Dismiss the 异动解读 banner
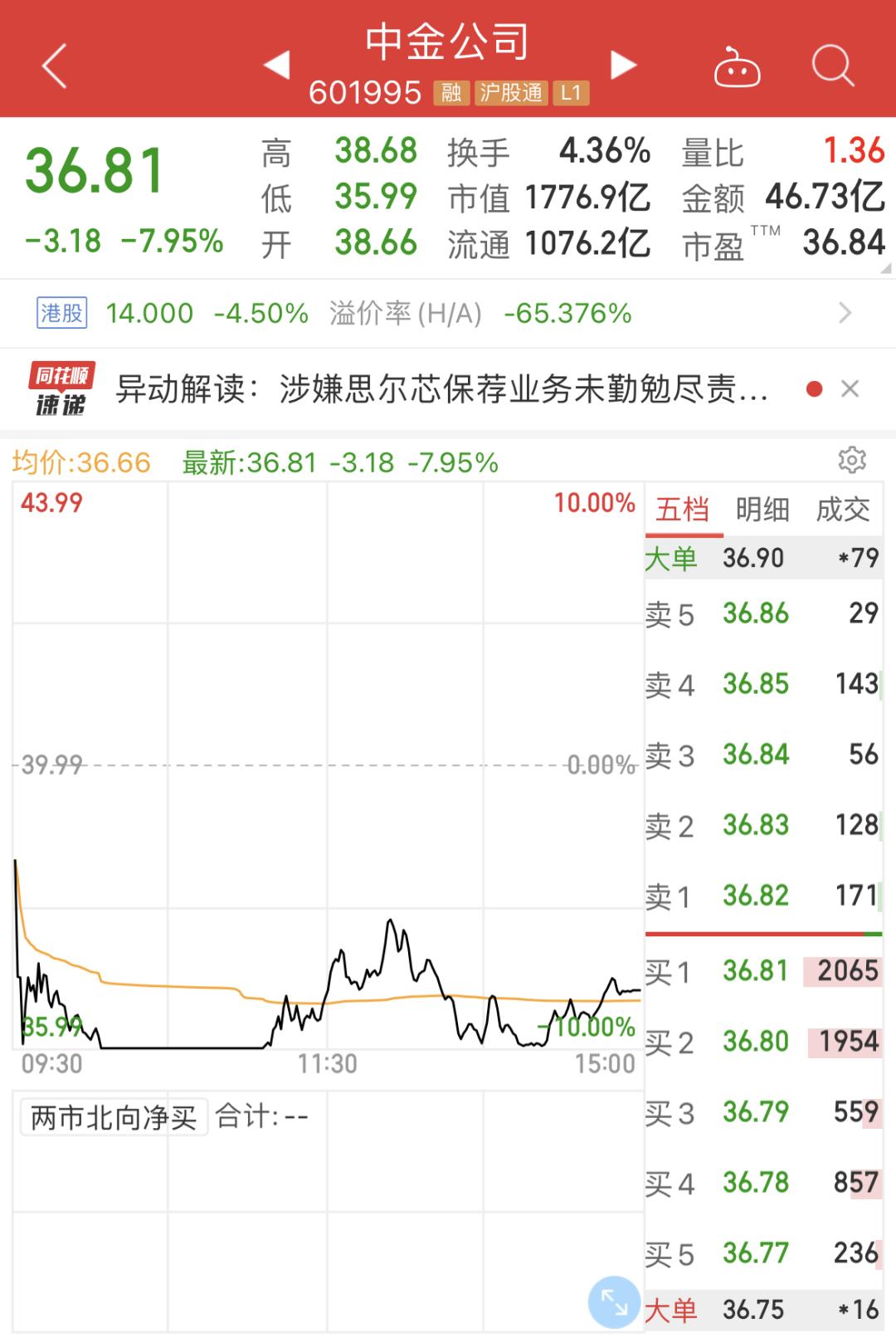The width and height of the screenshot is (896, 1338). click(x=850, y=388)
